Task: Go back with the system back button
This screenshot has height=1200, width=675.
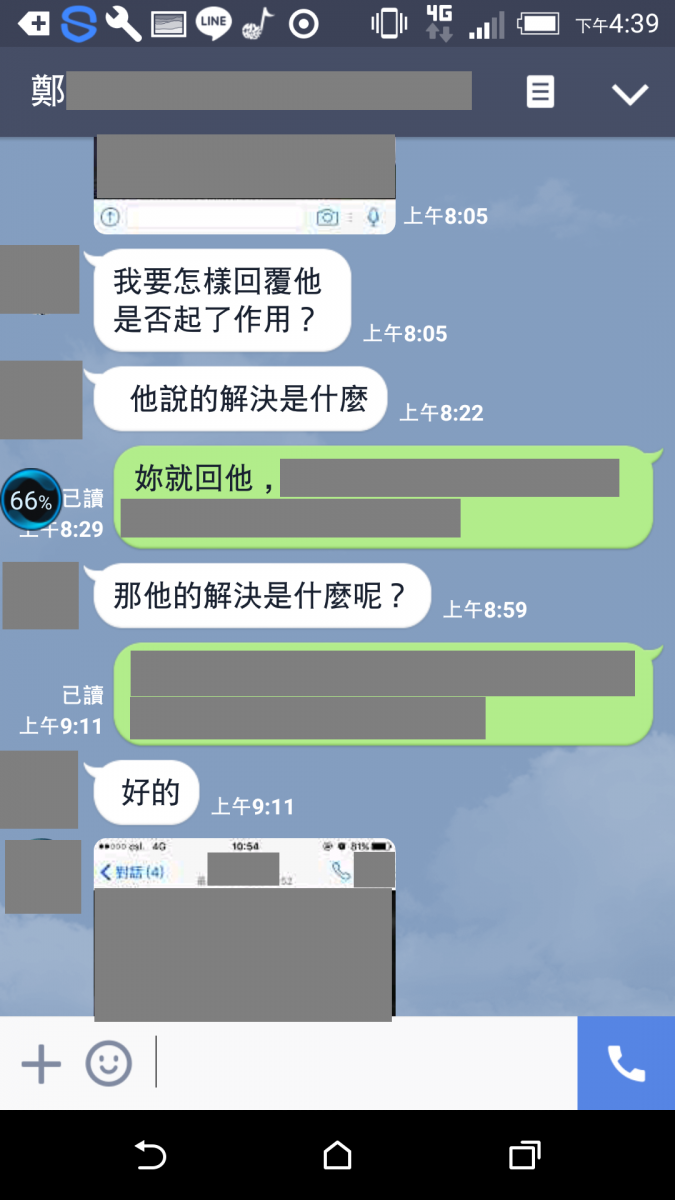Action: pyautogui.click(x=150, y=1156)
